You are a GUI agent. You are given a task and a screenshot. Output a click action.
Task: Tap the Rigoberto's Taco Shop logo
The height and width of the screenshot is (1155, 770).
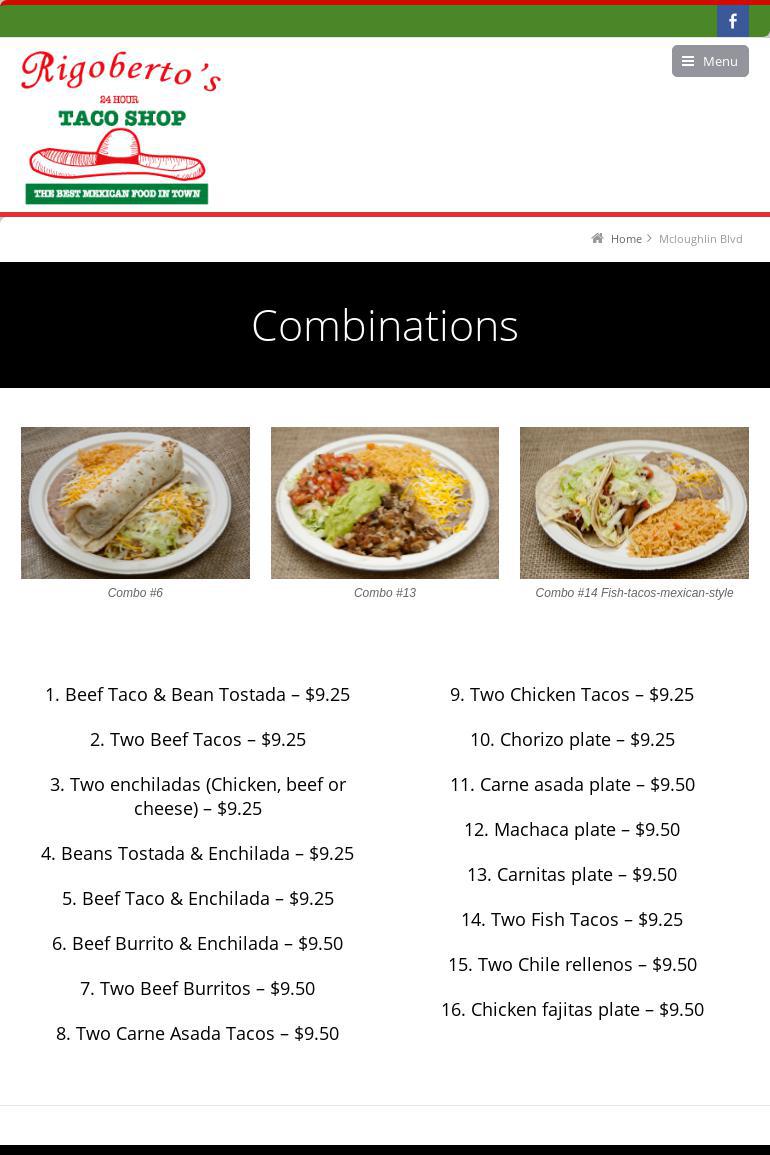[x=120, y=127]
